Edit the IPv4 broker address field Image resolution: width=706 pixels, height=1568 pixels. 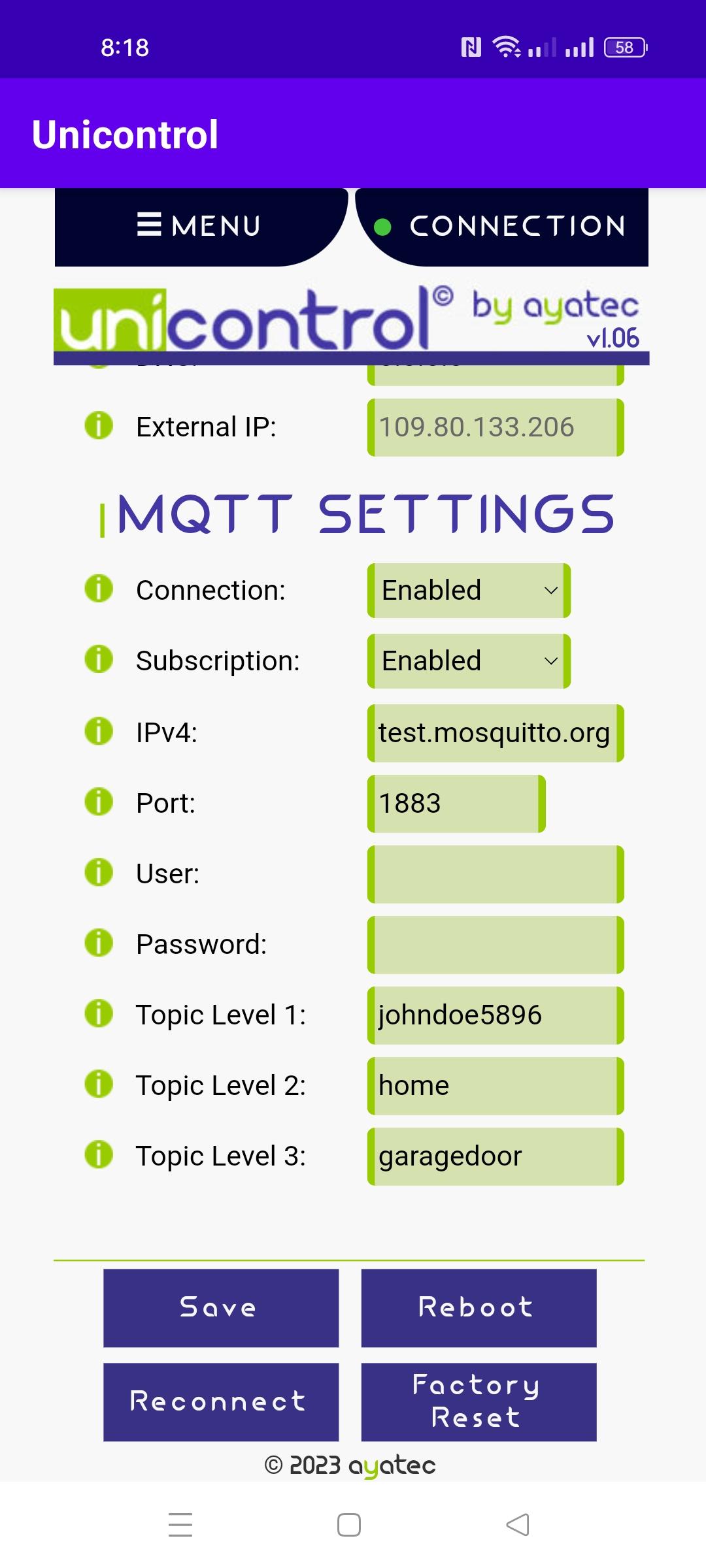496,733
